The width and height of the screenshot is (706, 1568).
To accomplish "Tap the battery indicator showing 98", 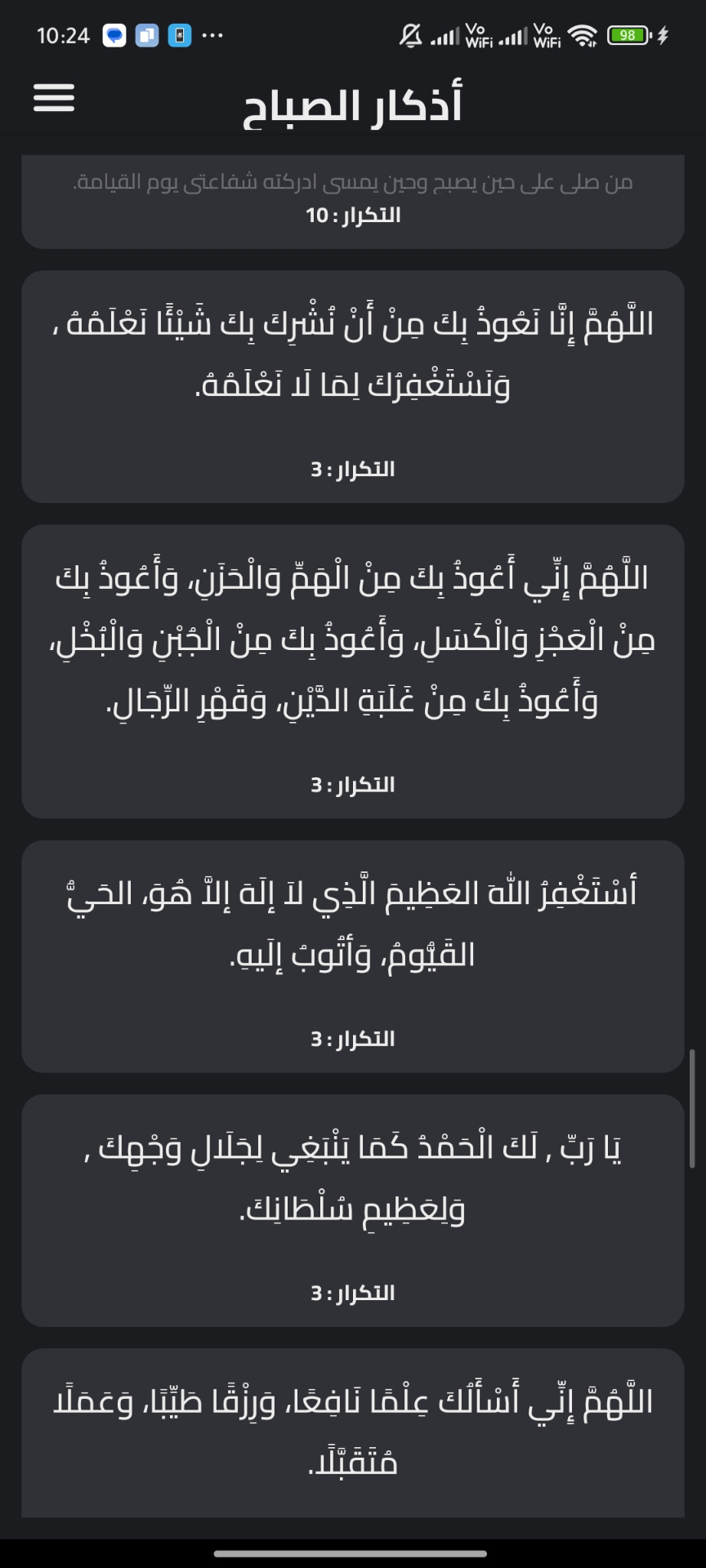I will click(628, 34).
